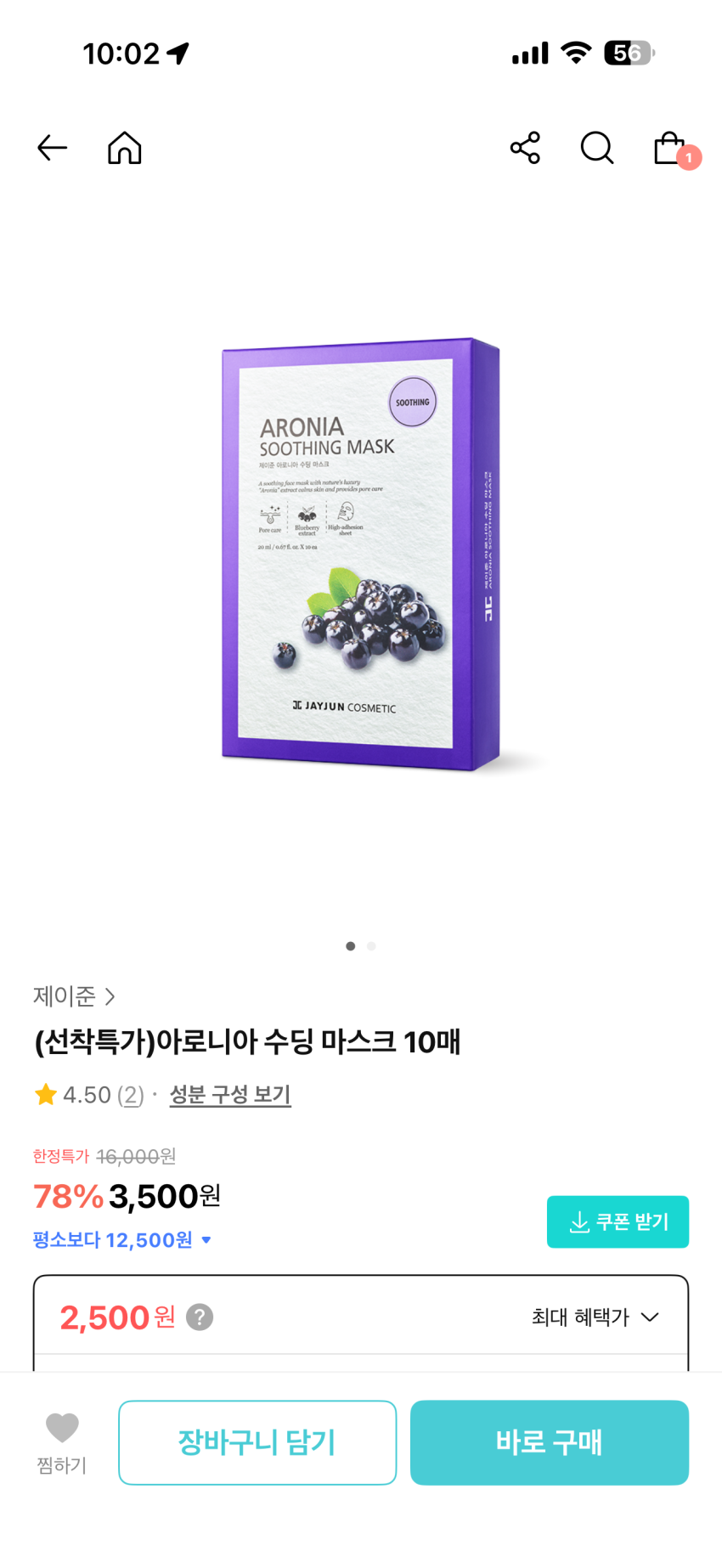Go back using the arrow icon

[52, 148]
